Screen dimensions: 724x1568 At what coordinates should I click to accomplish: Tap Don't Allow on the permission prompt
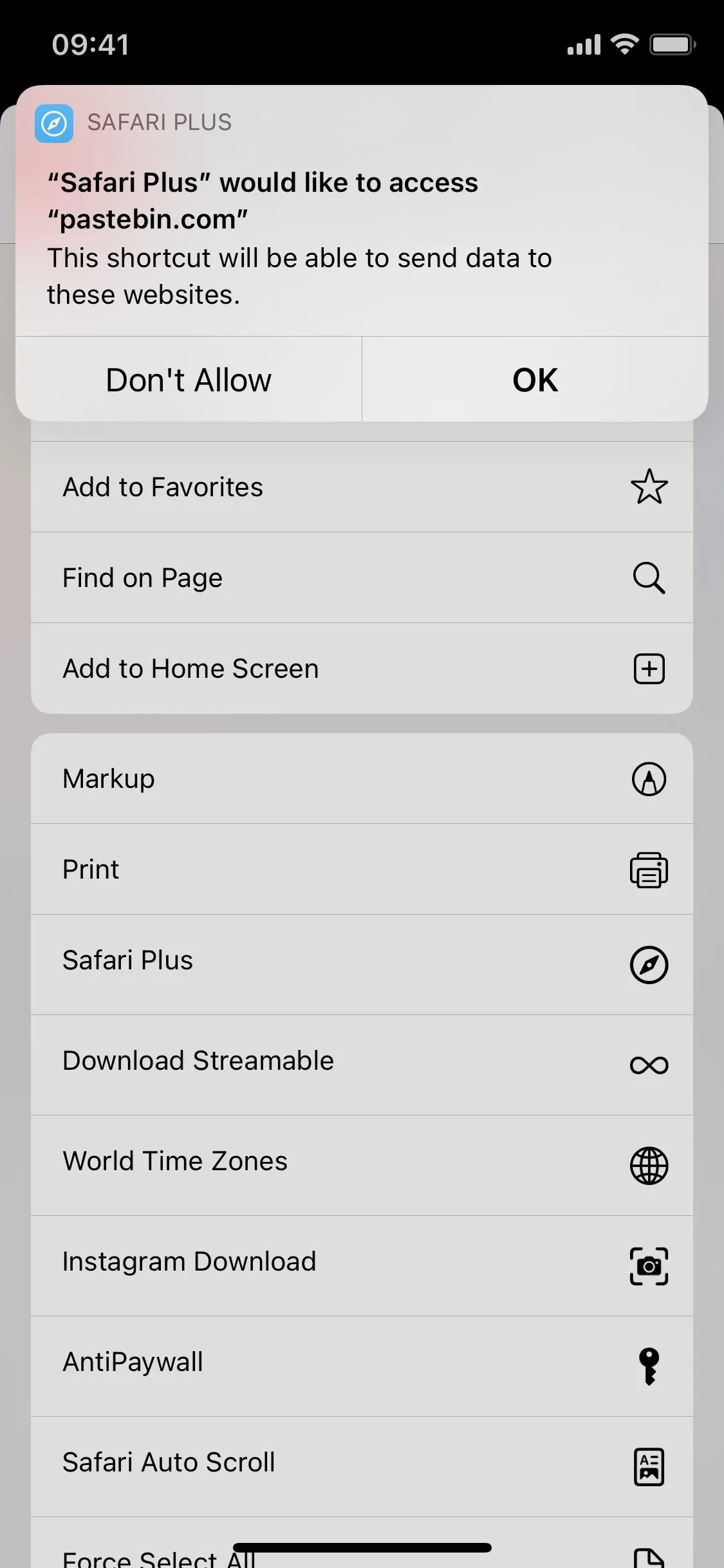point(189,380)
